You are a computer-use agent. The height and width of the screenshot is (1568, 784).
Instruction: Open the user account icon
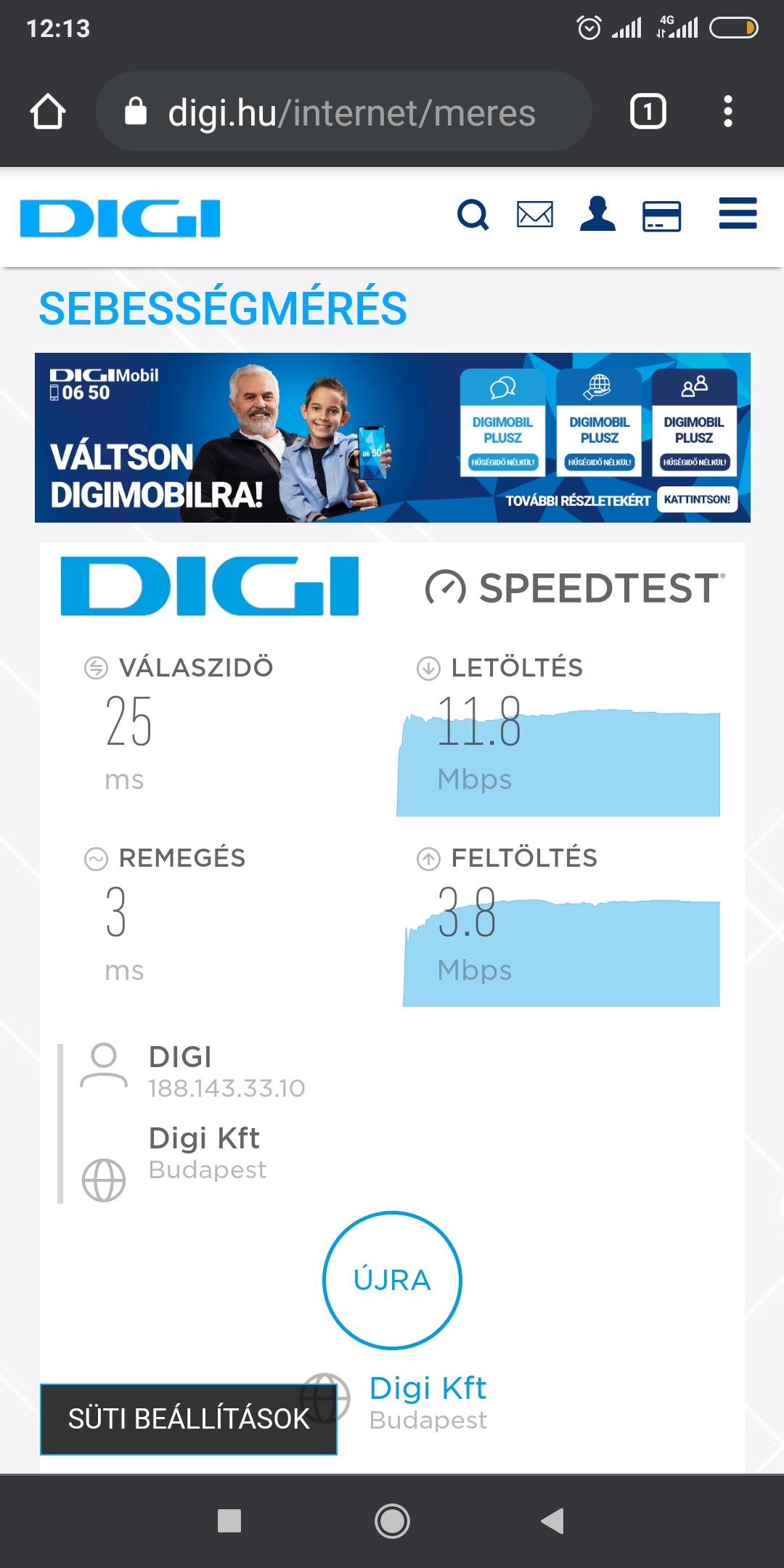(x=597, y=214)
